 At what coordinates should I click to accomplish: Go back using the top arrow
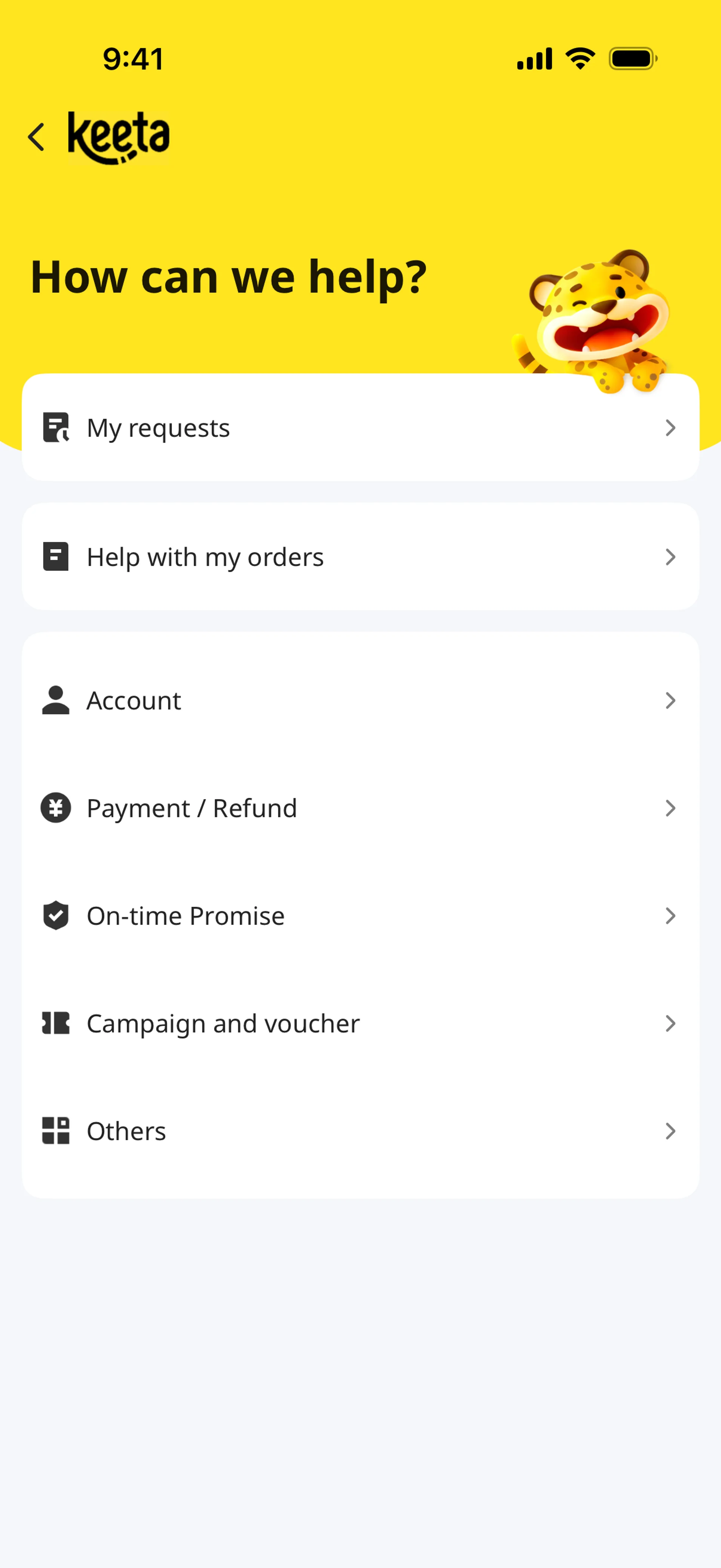click(36, 137)
